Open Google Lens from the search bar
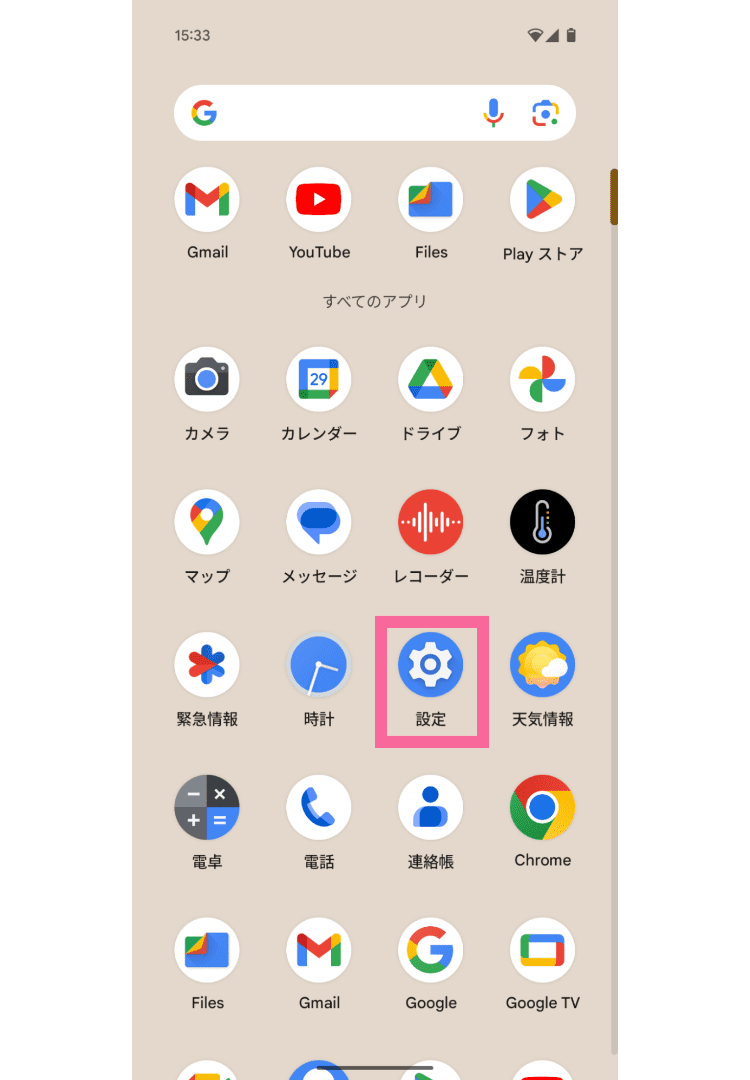 (x=544, y=113)
